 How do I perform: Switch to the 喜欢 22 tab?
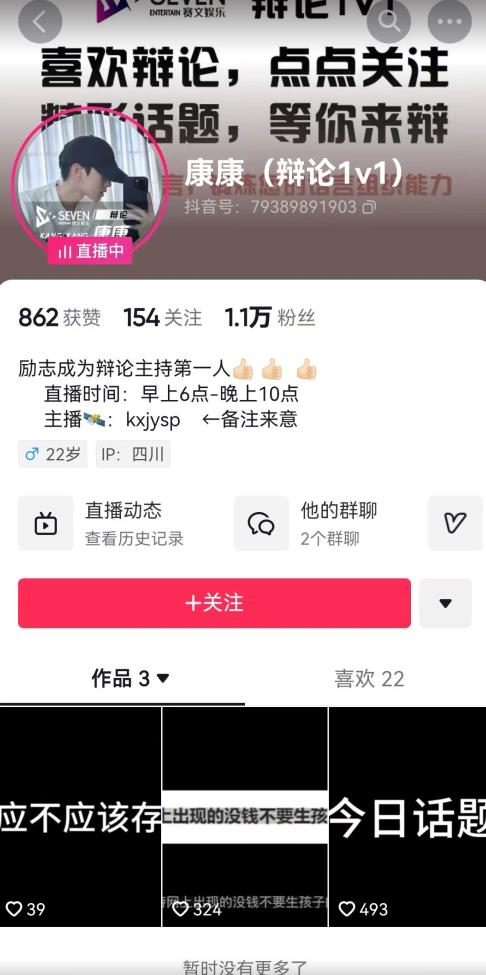click(369, 678)
